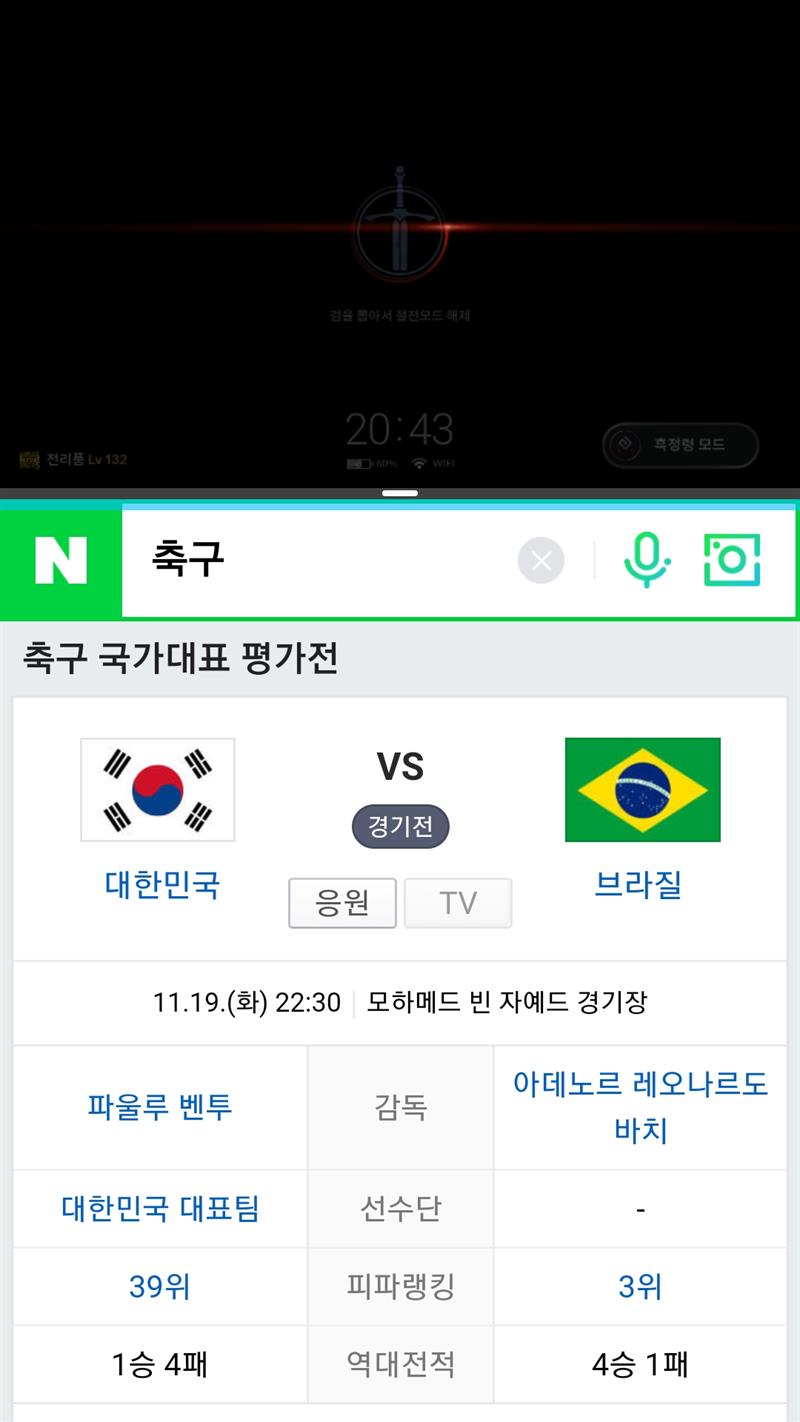Viewport: 800px width, 1422px height.
Task: Open the 브라질 team link
Action: [638, 884]
